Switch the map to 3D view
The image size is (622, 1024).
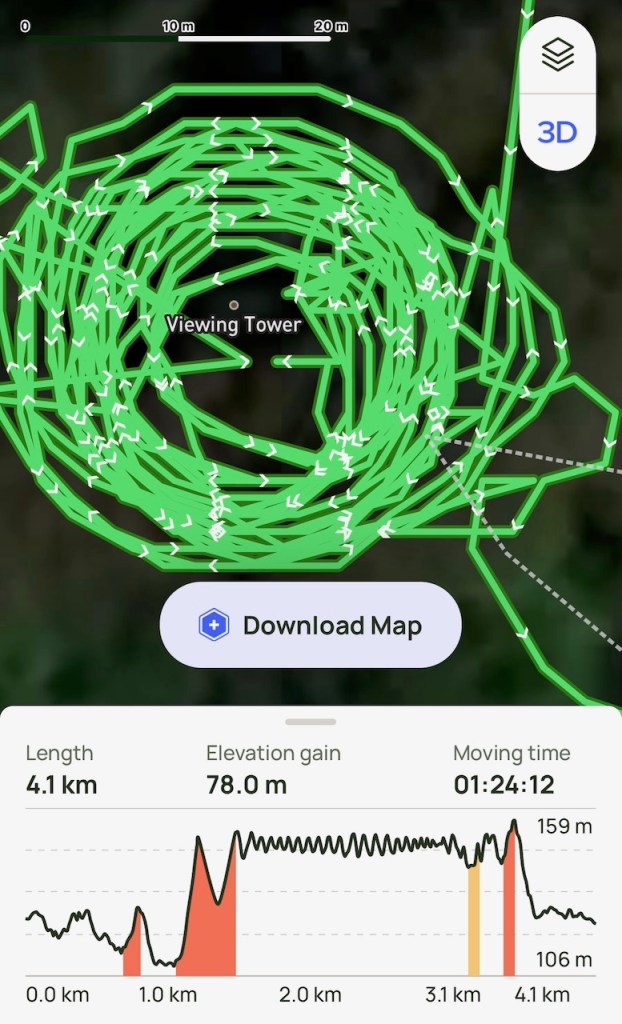click(x=557, y=131)
